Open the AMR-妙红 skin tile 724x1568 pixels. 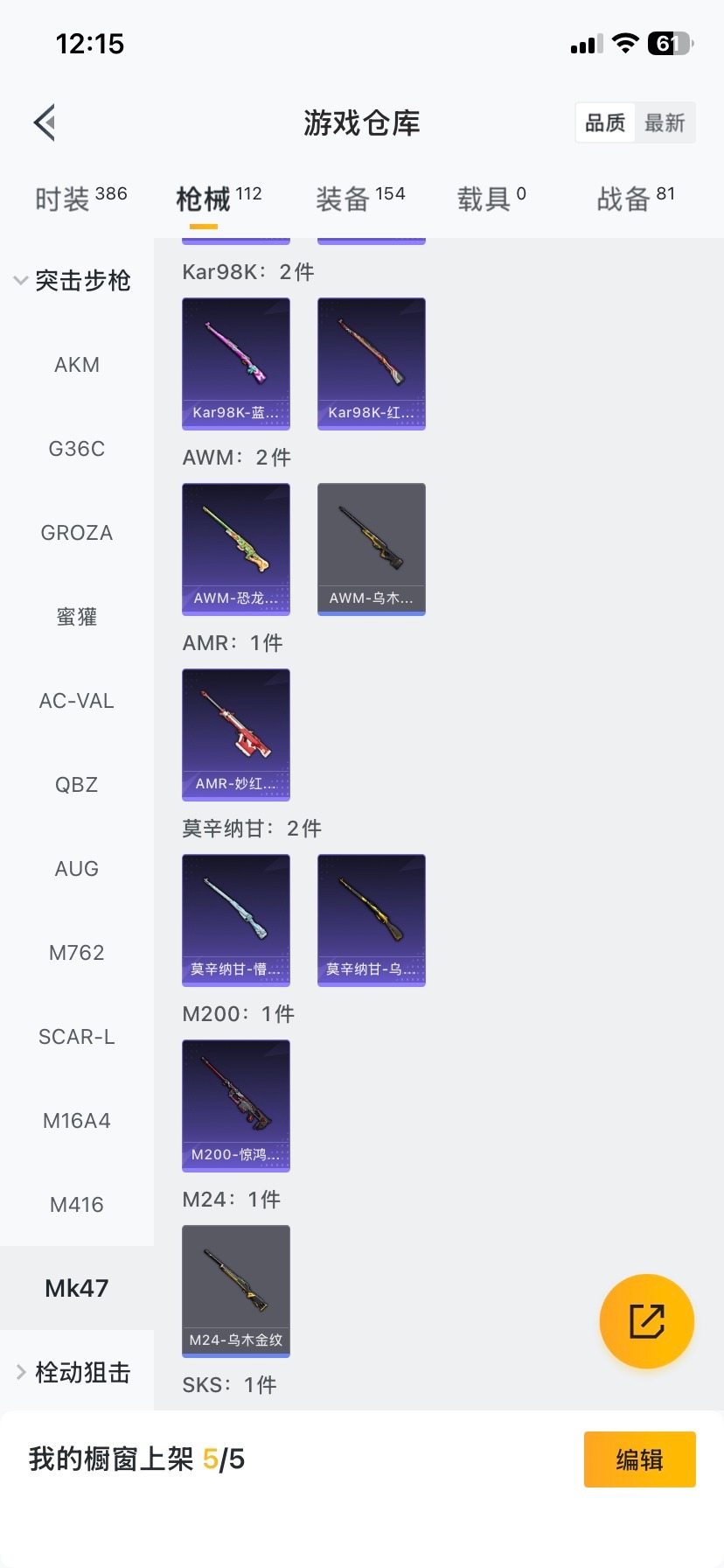[x=236, y=734]
